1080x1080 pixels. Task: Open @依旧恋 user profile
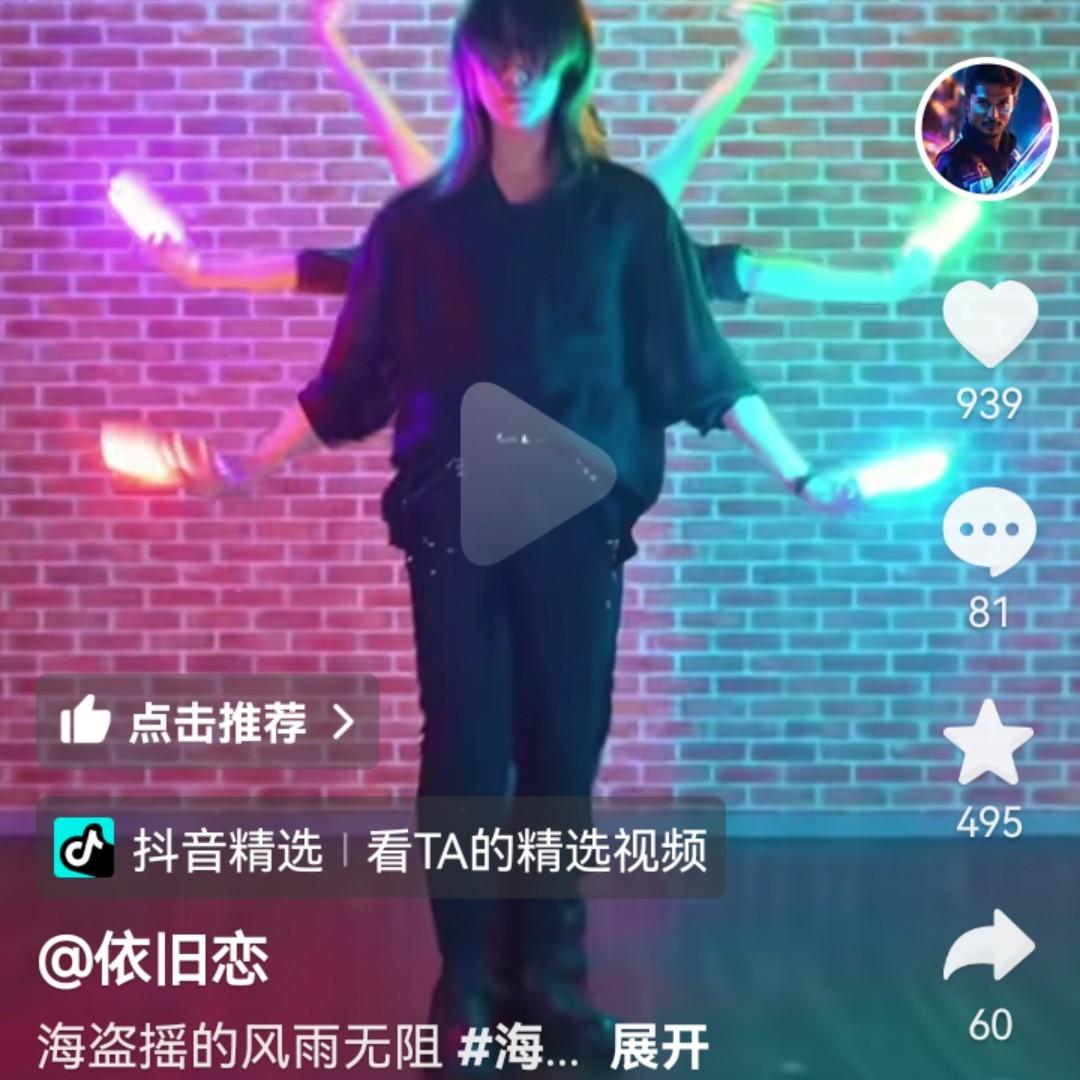pyautogui.click(x=153, y=962)
